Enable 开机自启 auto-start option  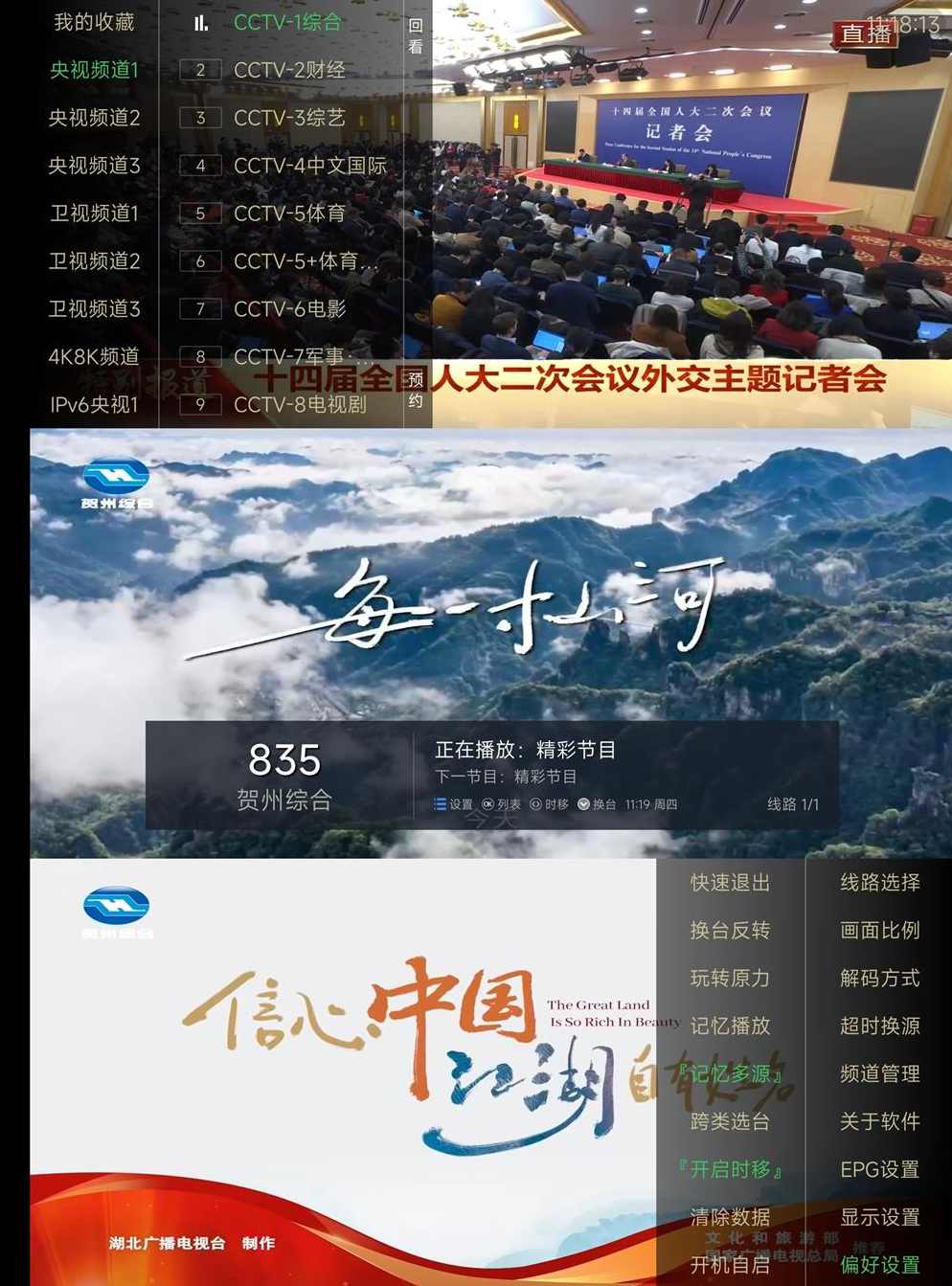(x=731, y=1265)
